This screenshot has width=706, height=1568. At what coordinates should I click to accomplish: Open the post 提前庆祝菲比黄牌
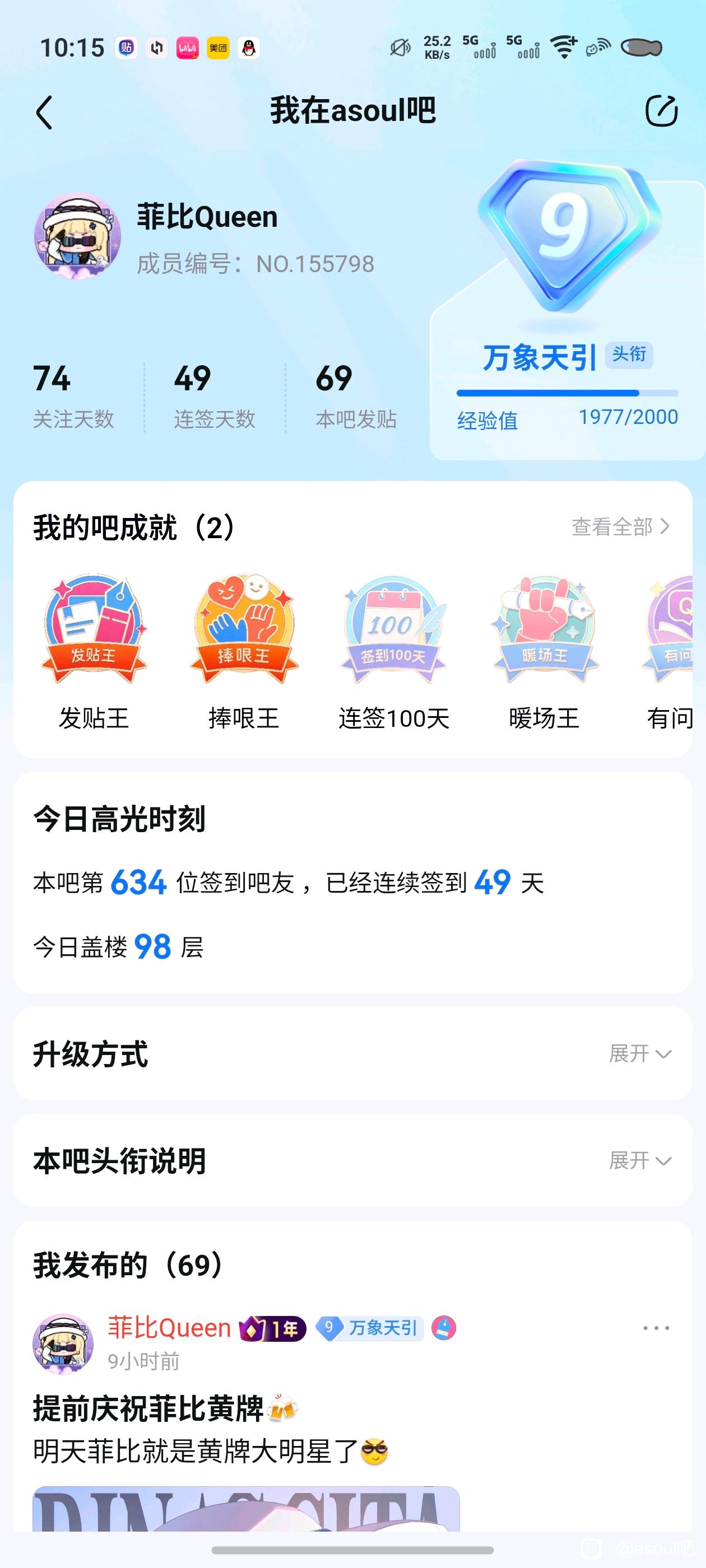(x=148, y=1408)
